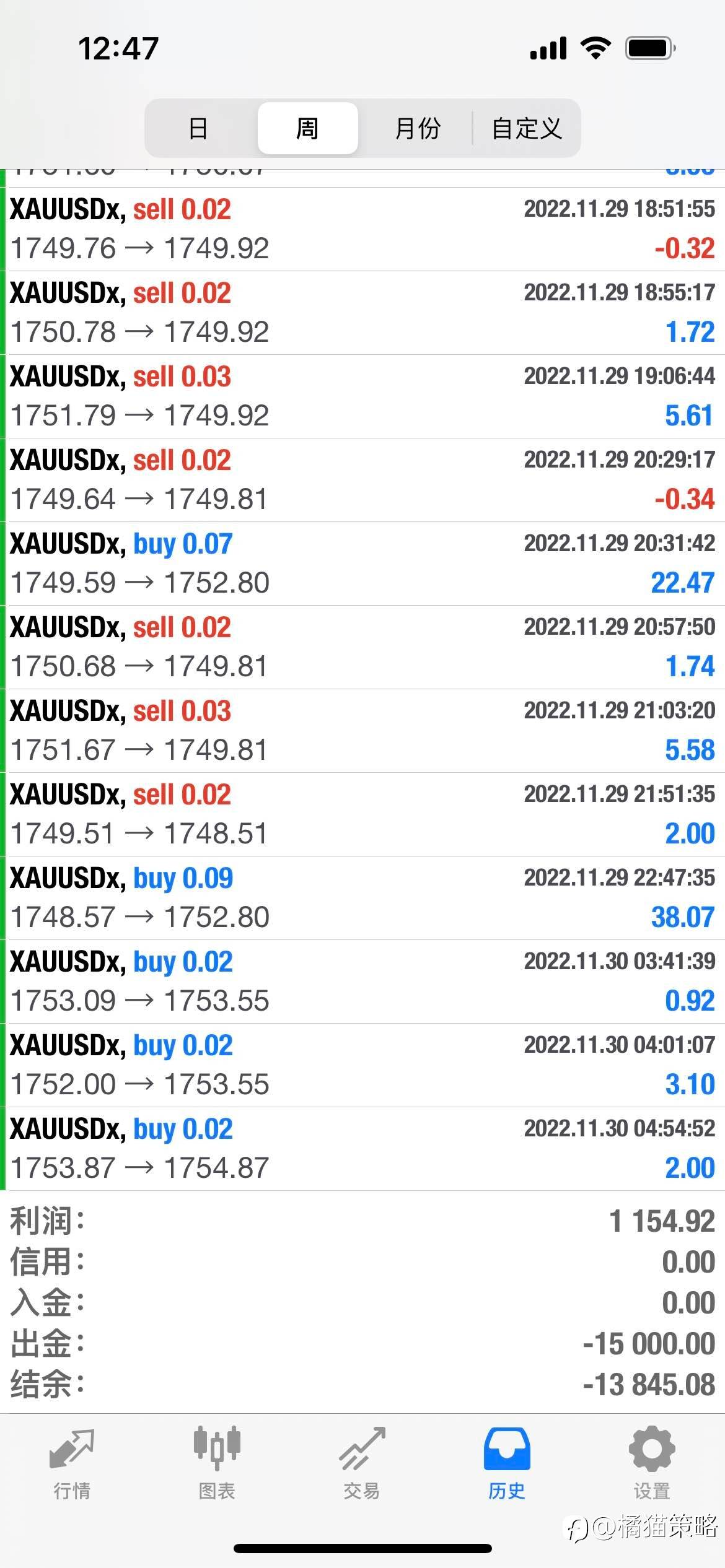
Task: Switch to the 月份 period filter
Action: coord(418,128)
